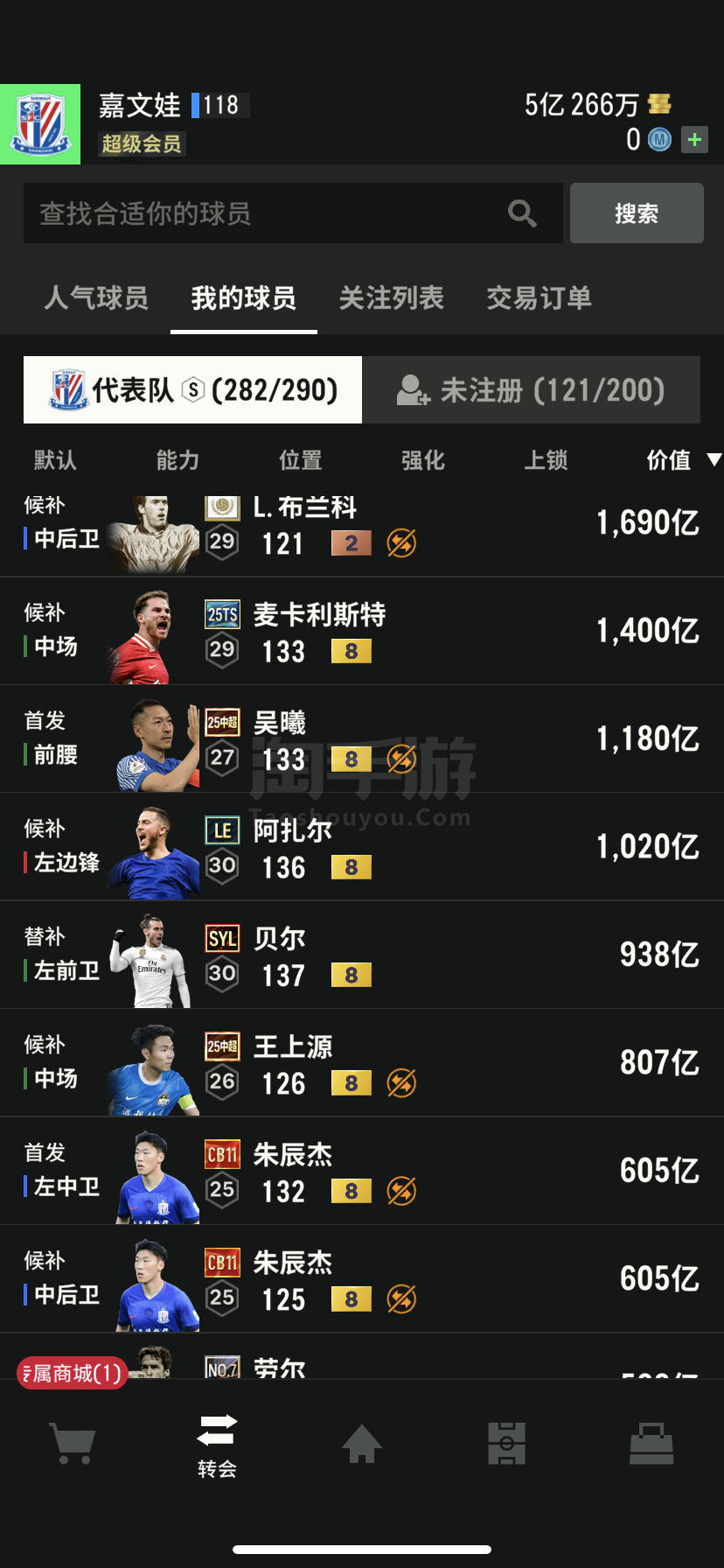The width and height of the screenshot is (724, 1568).
Task: Open player 贝尔 row
Action: [x=362, y=955]
